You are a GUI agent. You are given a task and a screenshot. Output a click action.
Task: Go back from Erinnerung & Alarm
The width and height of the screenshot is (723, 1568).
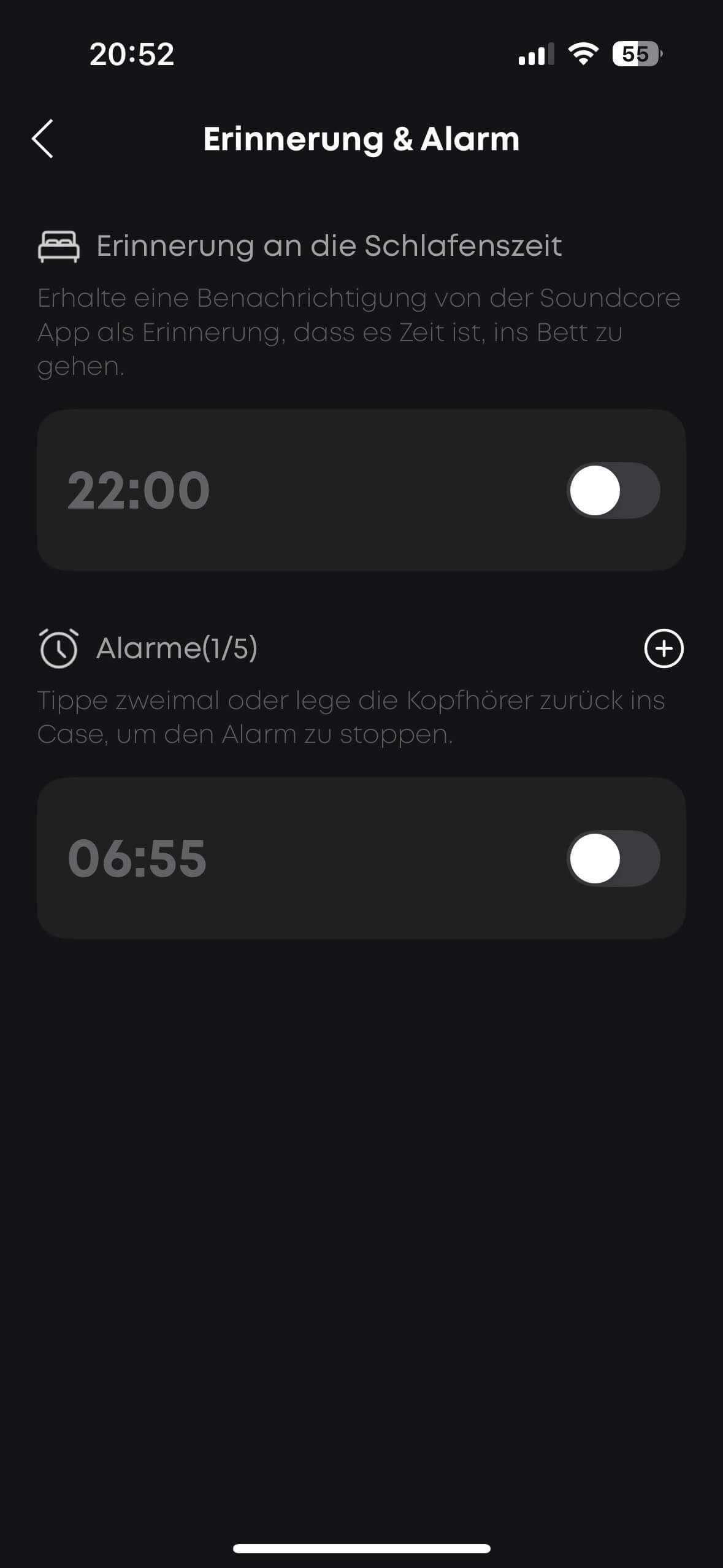(x=42, y=139)
